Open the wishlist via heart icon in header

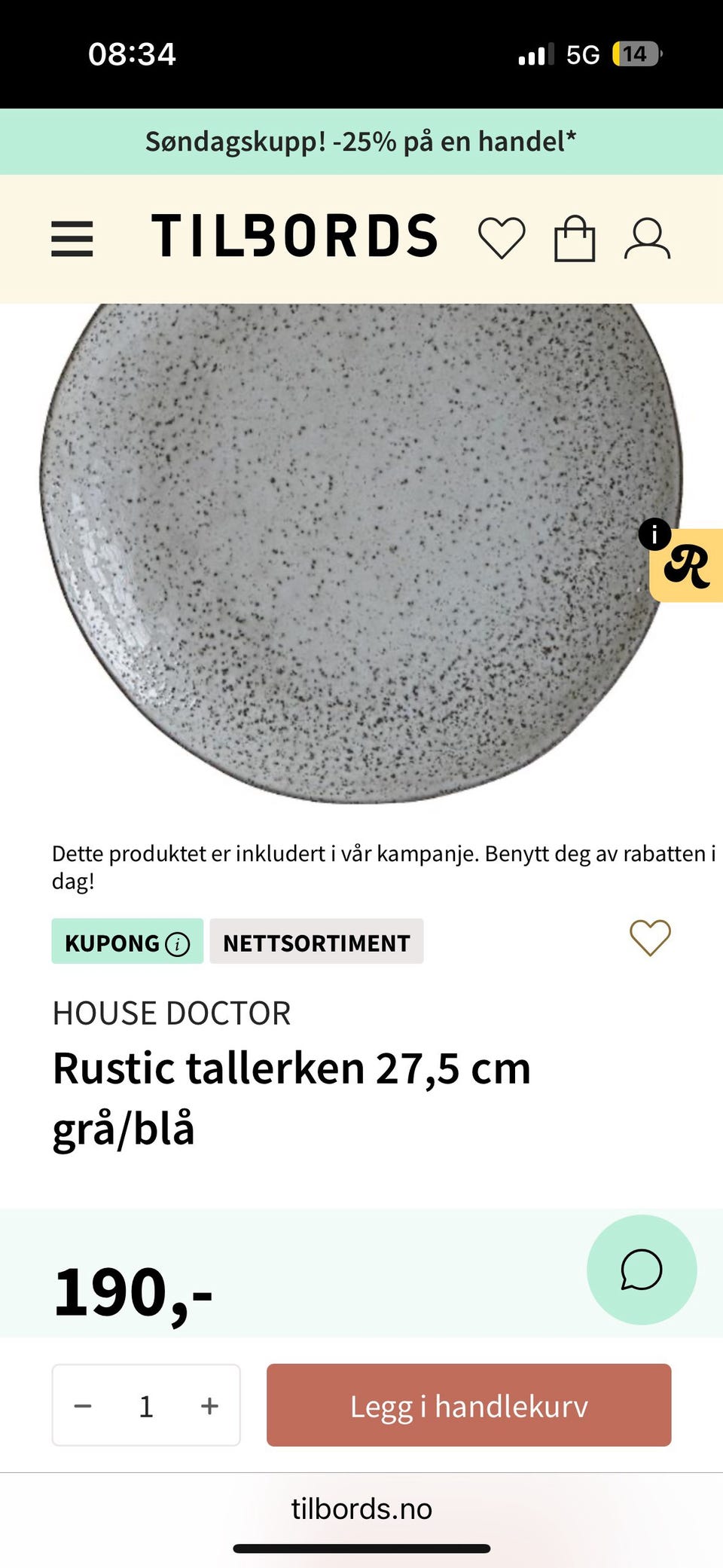tap(502, 239)
